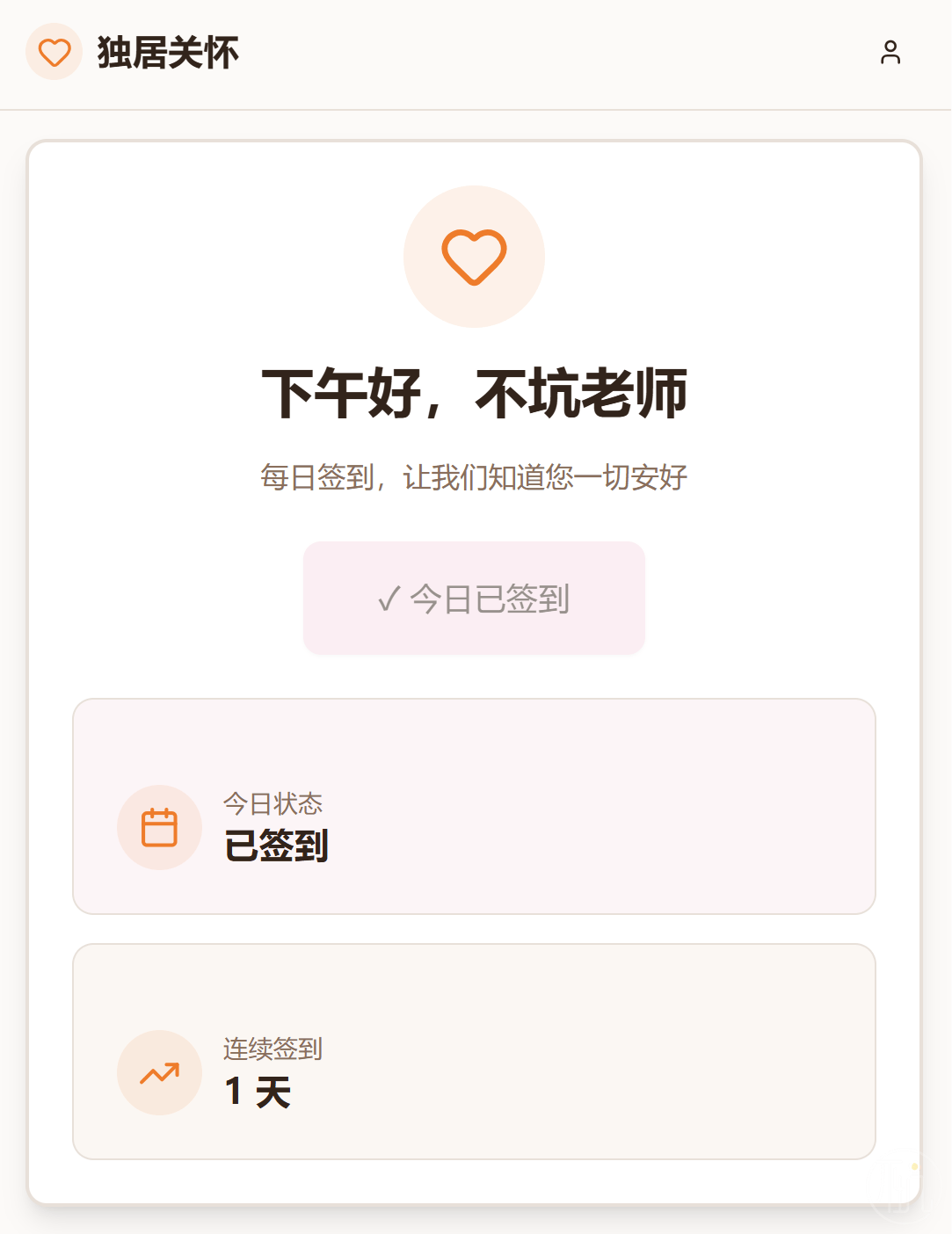Go to home via 独居关怀 logo
The image size is (952, 1234).
133,53
